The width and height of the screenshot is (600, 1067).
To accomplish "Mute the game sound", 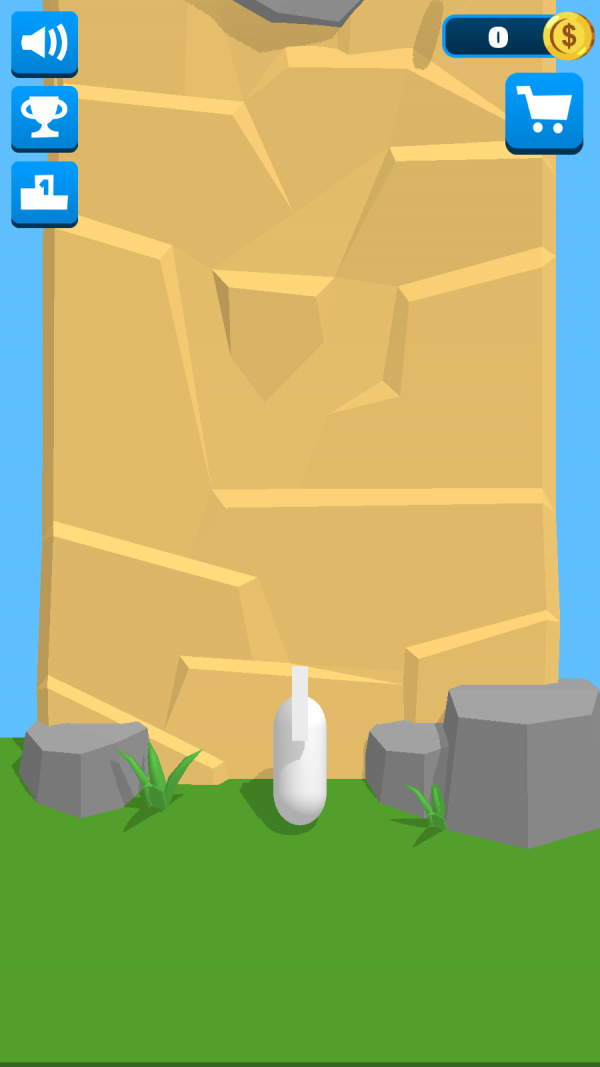I will click(x=44, y=44).
